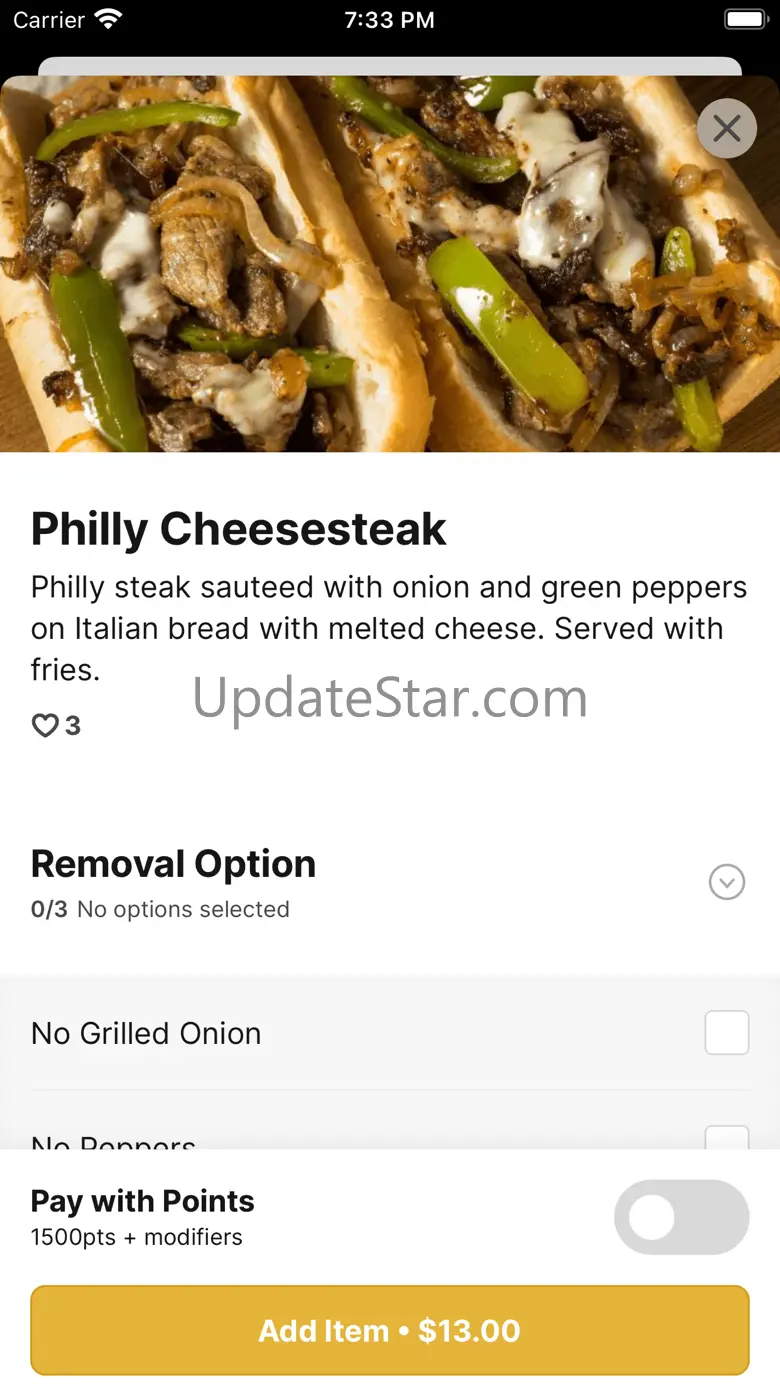Add Item for $13.00 to order

pyautogui.click(x=390, y=1330)
